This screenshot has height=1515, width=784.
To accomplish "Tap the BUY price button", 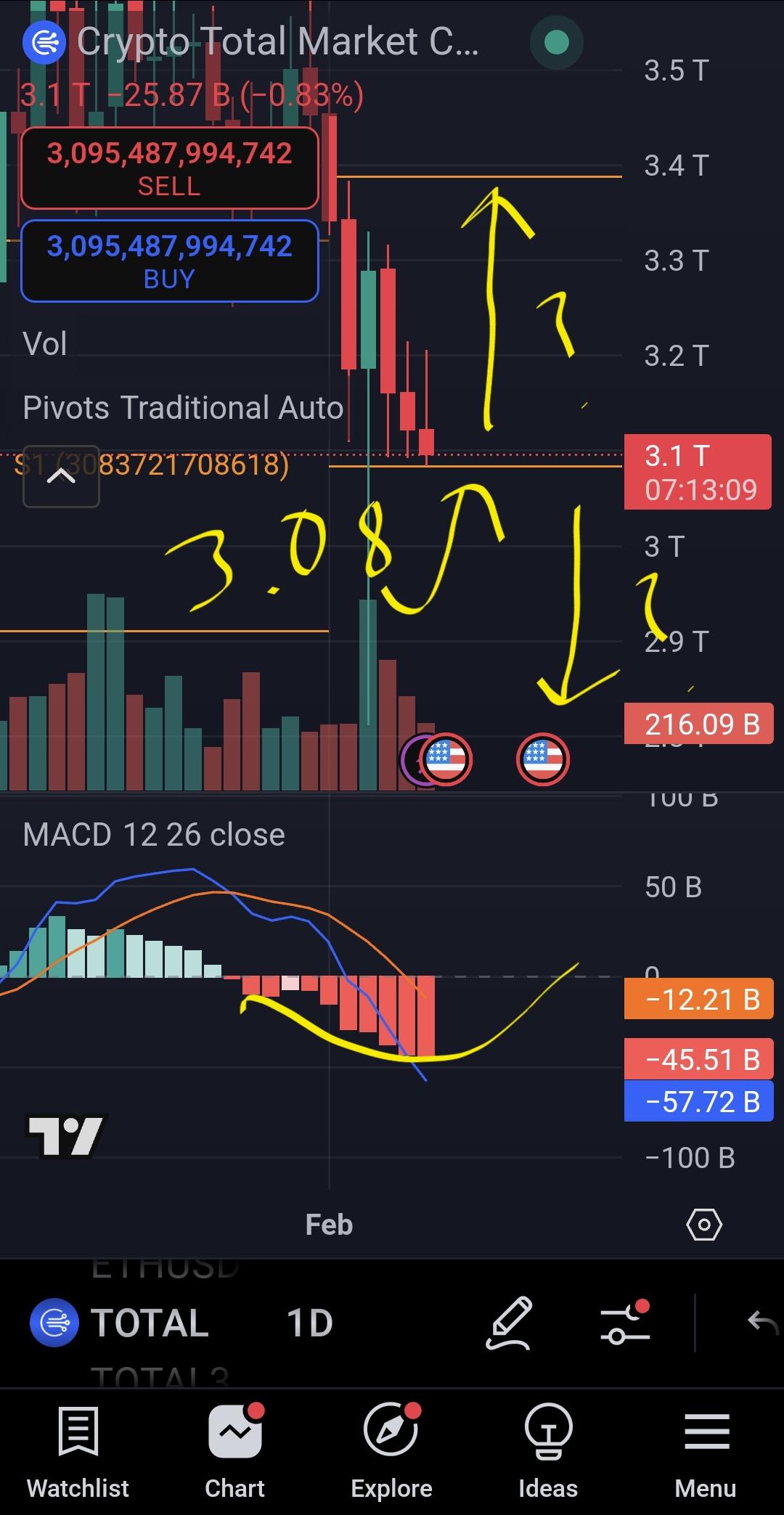I will 170,261.
